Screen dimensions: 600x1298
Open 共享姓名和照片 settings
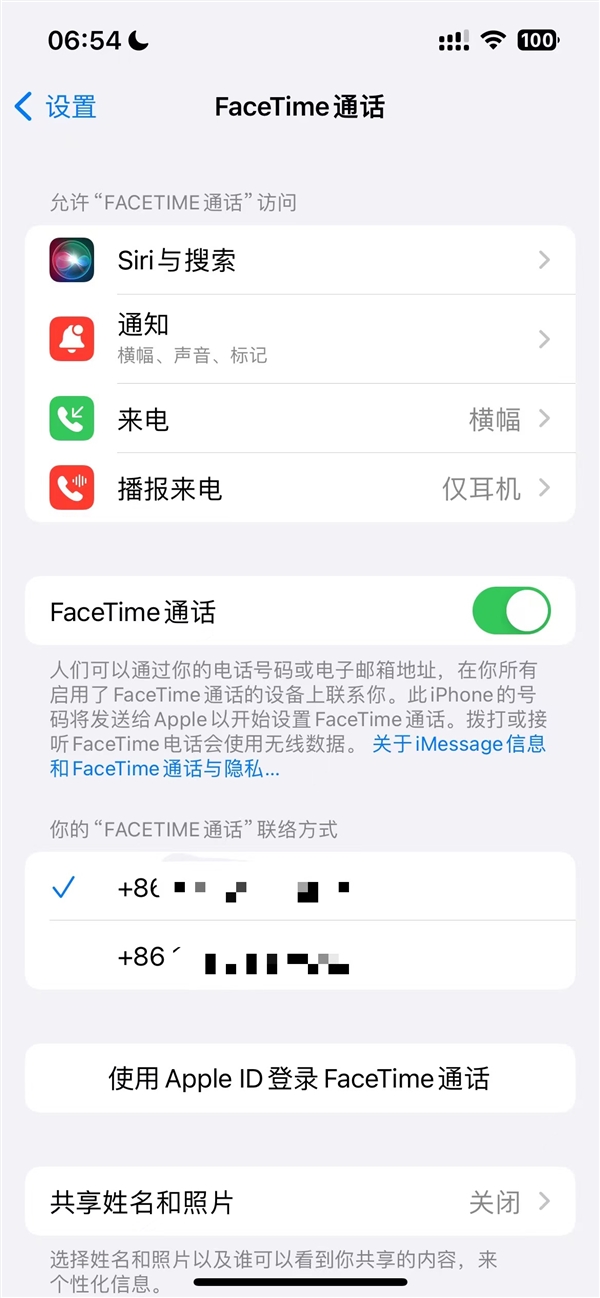click(300, 1201)
